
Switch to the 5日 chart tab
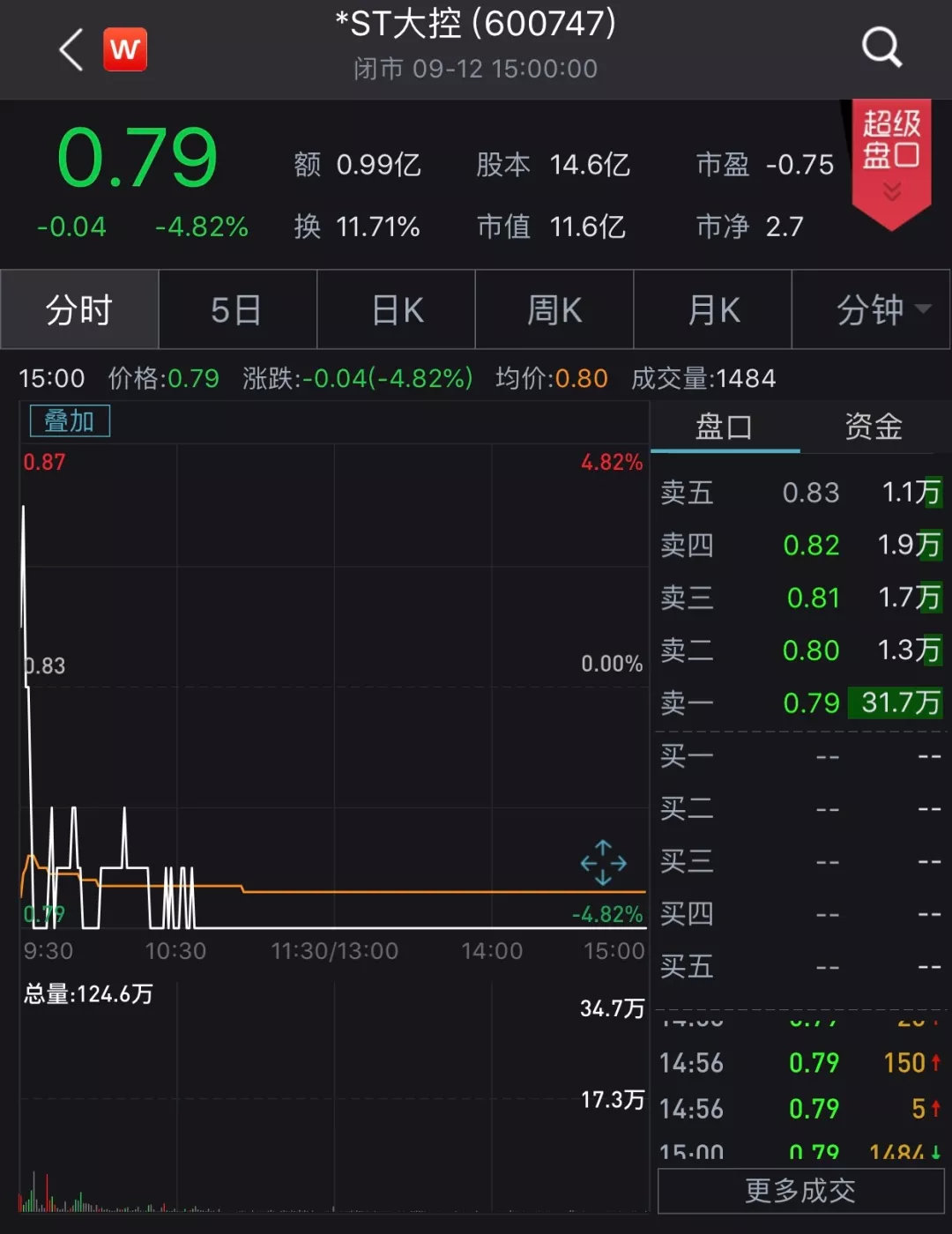(x=237, y=310)
